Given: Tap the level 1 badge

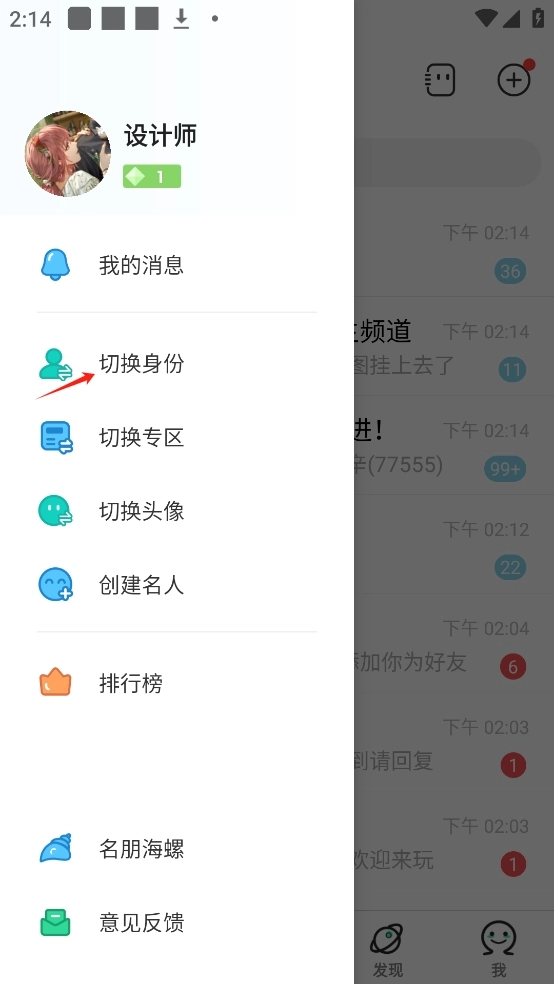Looking at the screenshot, I should [x=152, y=176].
